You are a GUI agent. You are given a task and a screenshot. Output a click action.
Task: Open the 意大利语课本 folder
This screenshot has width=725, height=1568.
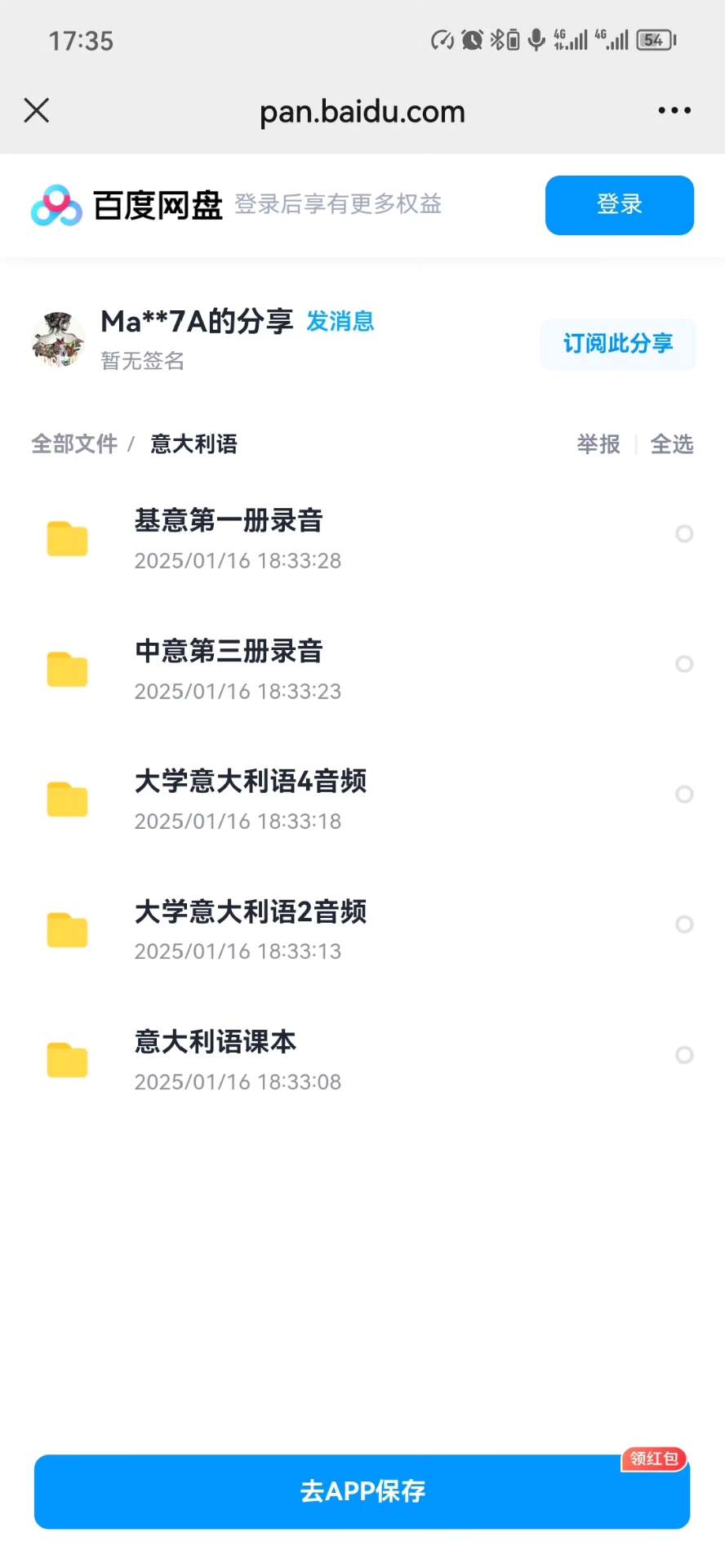(x=216, y=1042)
